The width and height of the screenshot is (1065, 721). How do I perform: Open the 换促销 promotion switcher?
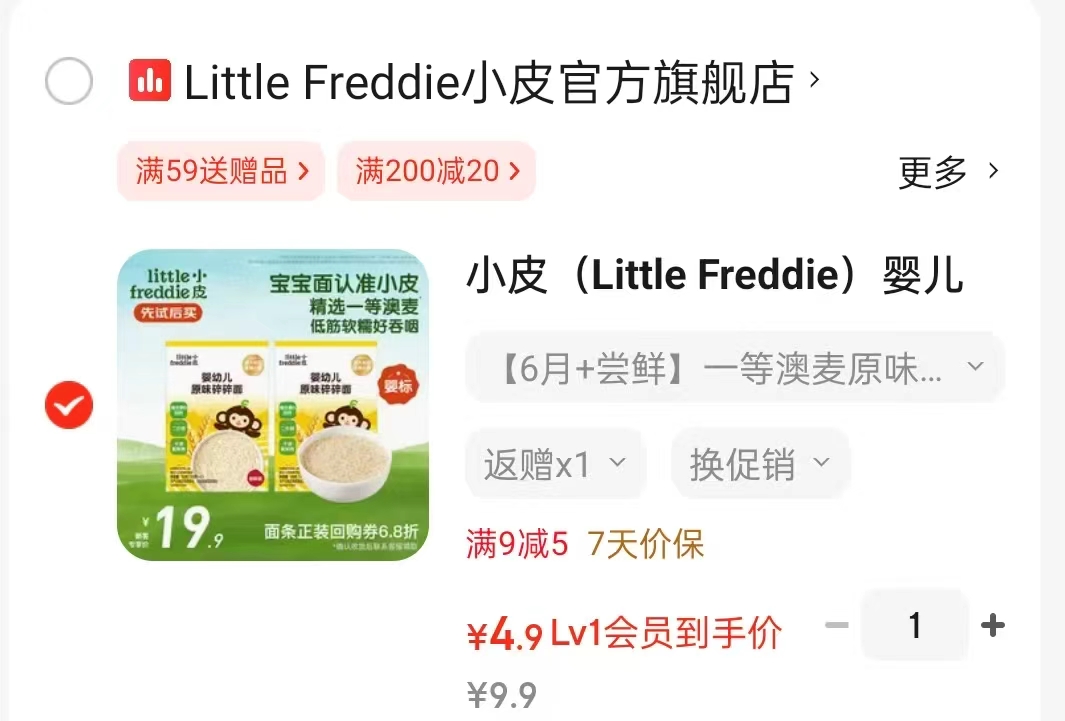[760, 463]
